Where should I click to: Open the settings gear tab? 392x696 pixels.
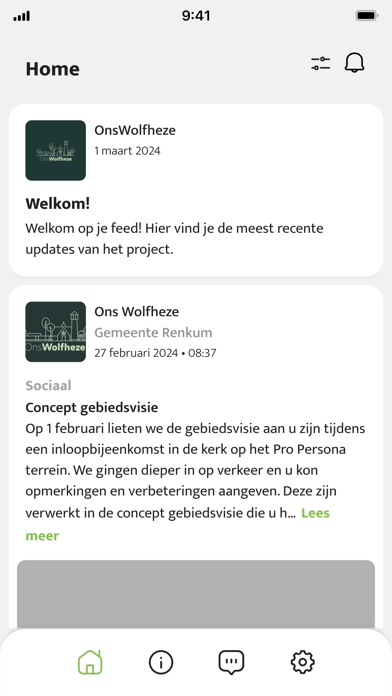[x=302, y=662]
